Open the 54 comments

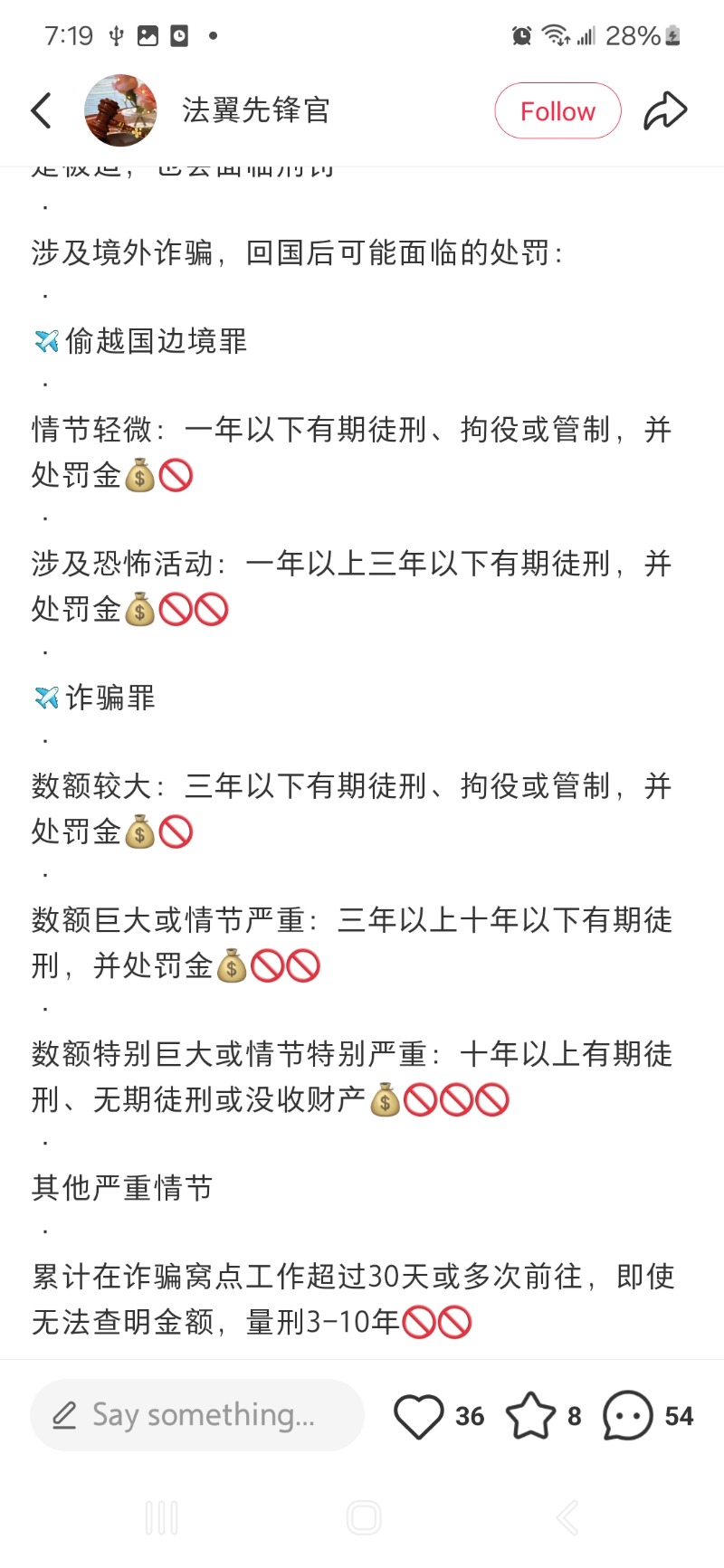click(628, 1416)
